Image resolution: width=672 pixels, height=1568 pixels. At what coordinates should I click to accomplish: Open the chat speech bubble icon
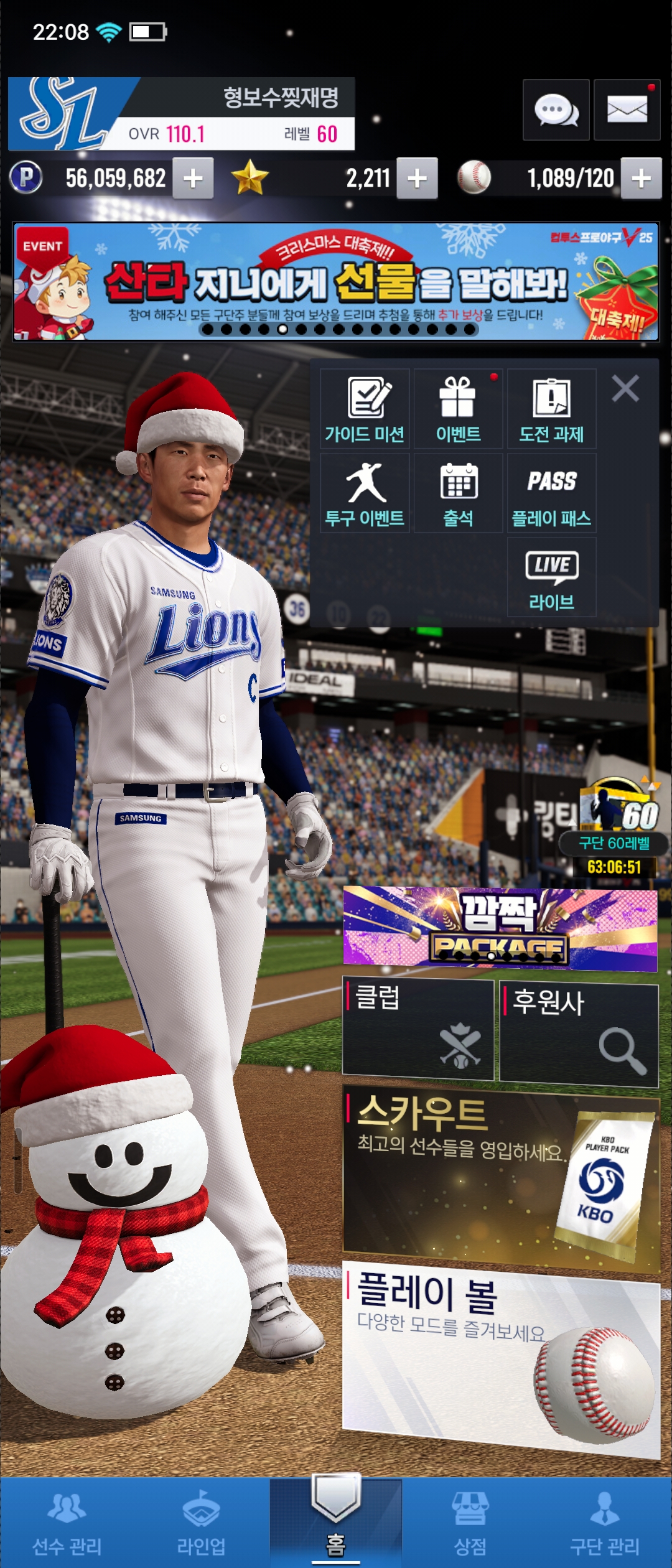click(x=556, y=110)
